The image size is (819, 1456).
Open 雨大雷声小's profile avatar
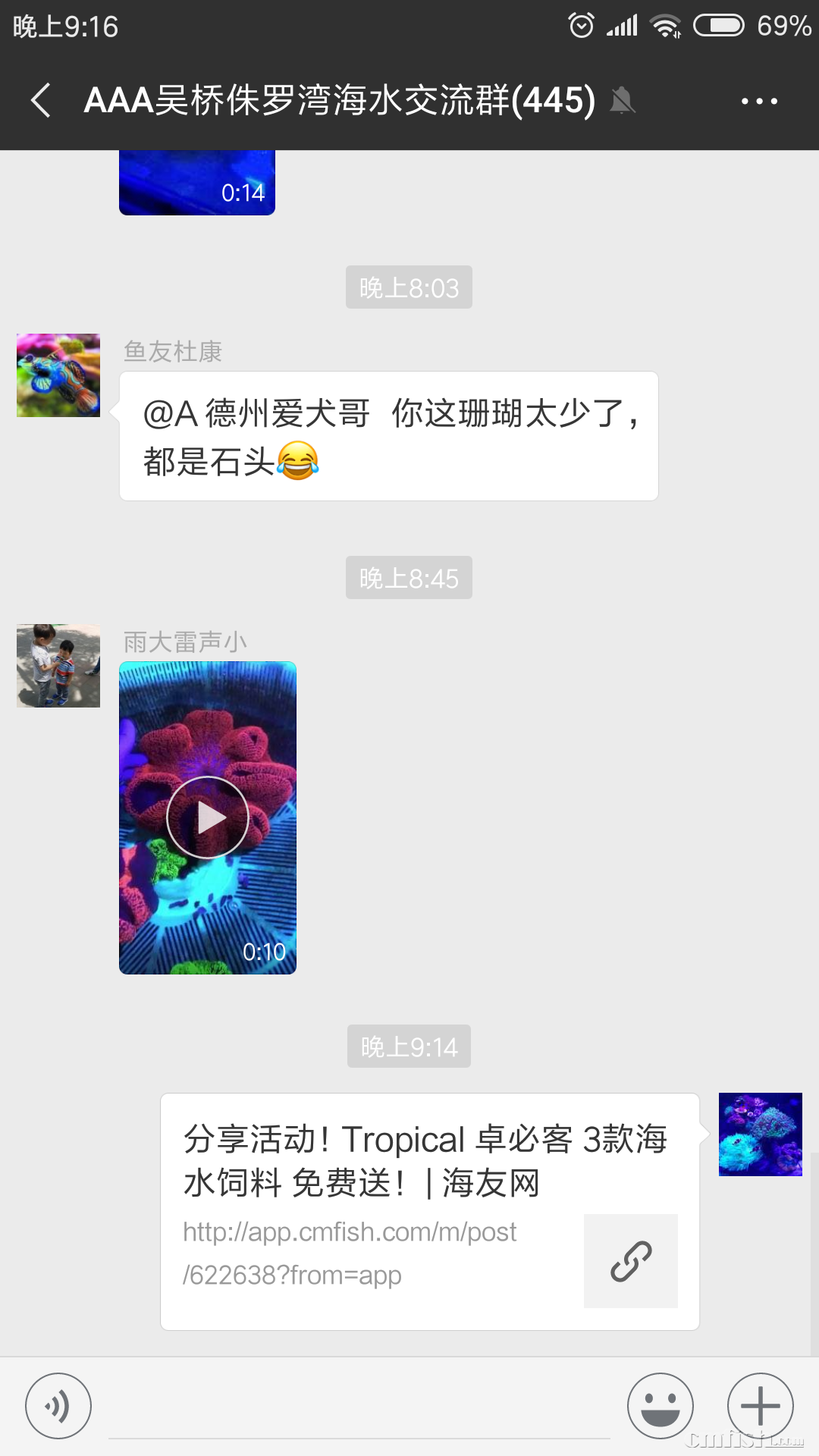coord(58,666)
